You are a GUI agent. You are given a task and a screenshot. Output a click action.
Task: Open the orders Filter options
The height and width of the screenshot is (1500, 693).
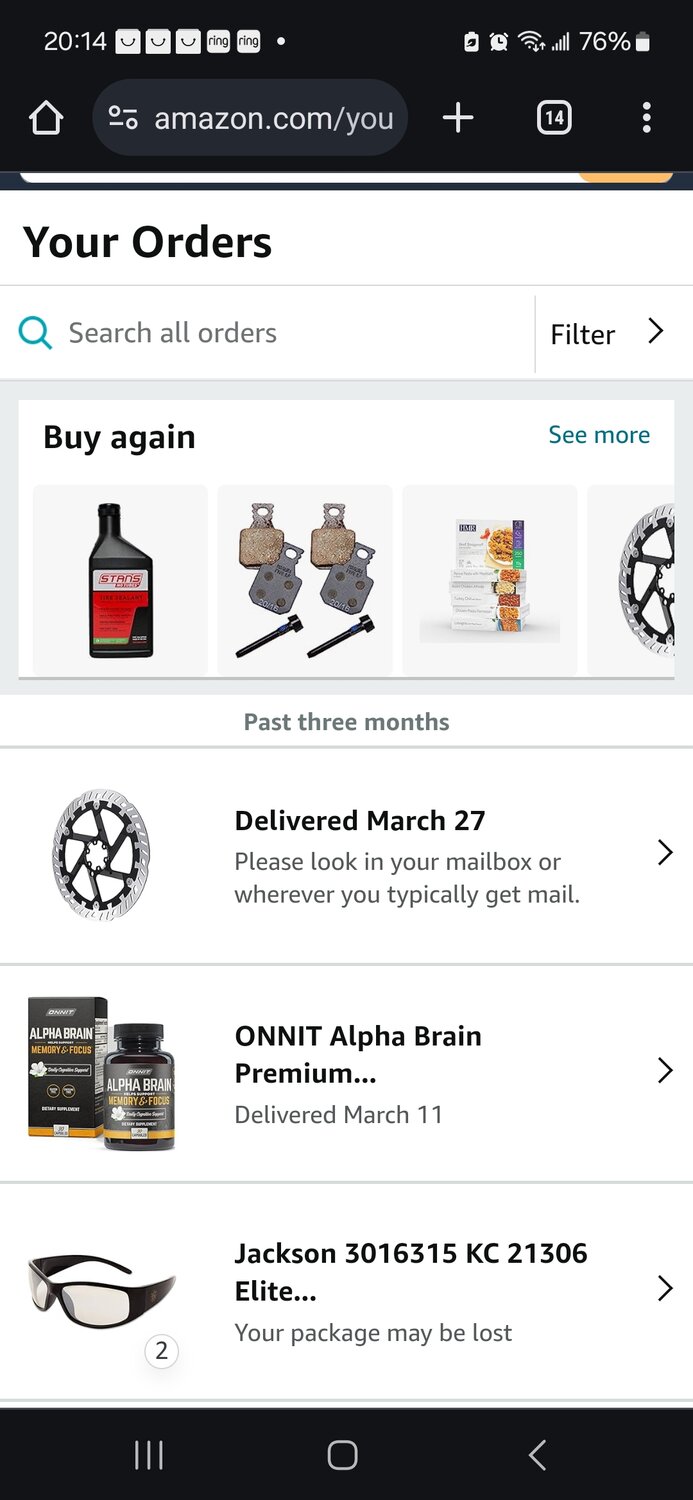[x=607, y=333]
